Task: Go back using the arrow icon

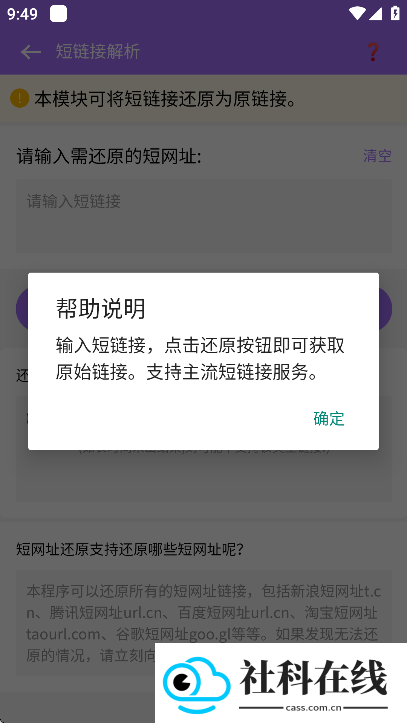Action: [x=31, y=52]
